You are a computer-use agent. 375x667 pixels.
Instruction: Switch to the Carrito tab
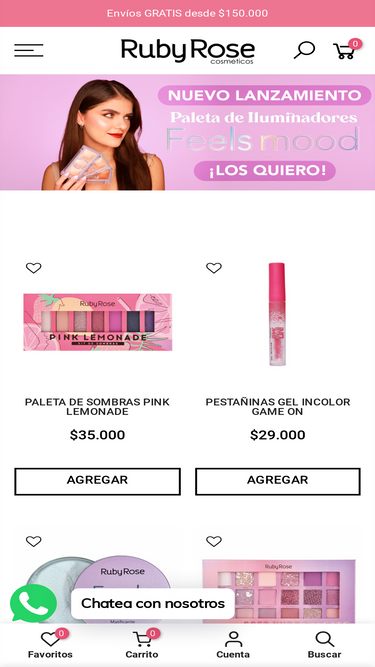point(142,644)
